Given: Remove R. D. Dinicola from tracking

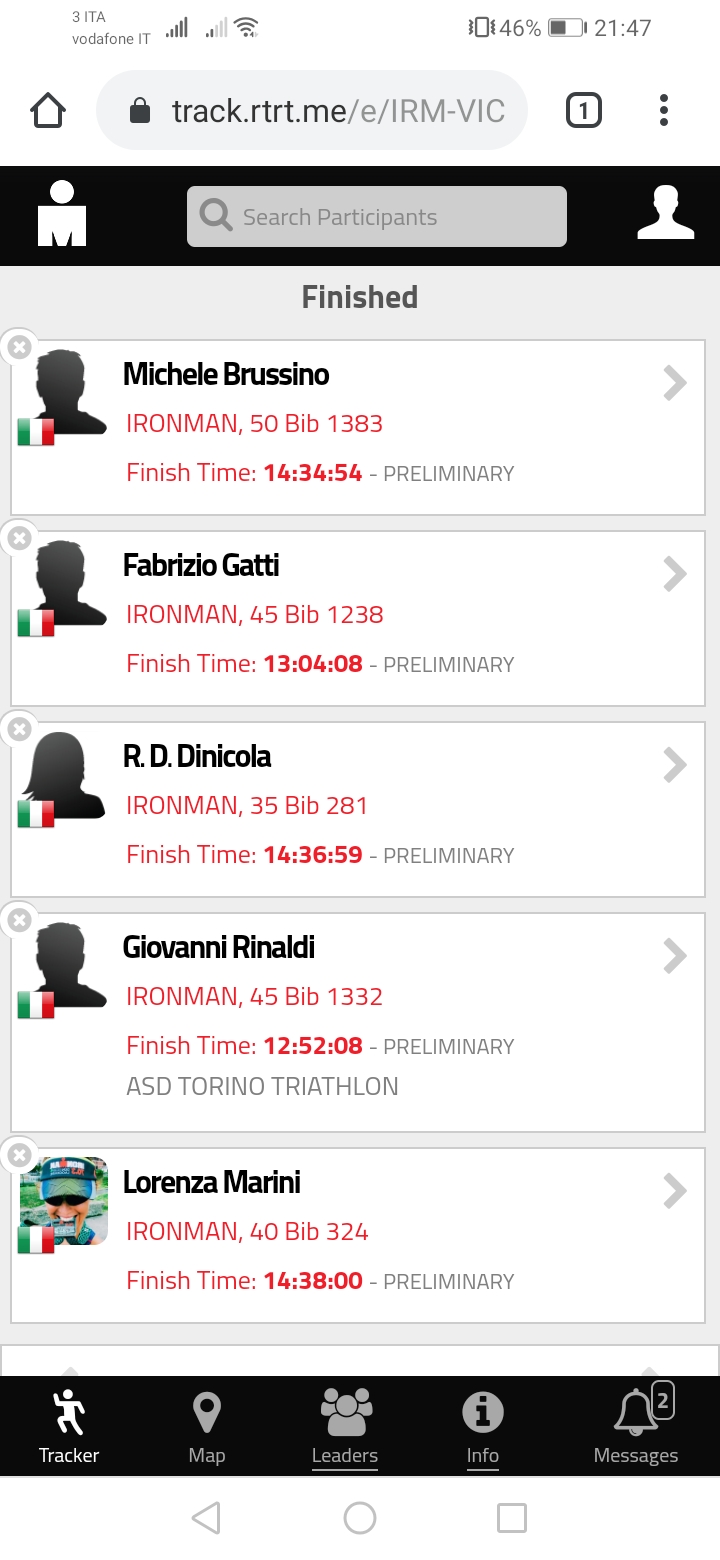Looking at the screenshot, I should pyautogui.click(x=19, y=729).
